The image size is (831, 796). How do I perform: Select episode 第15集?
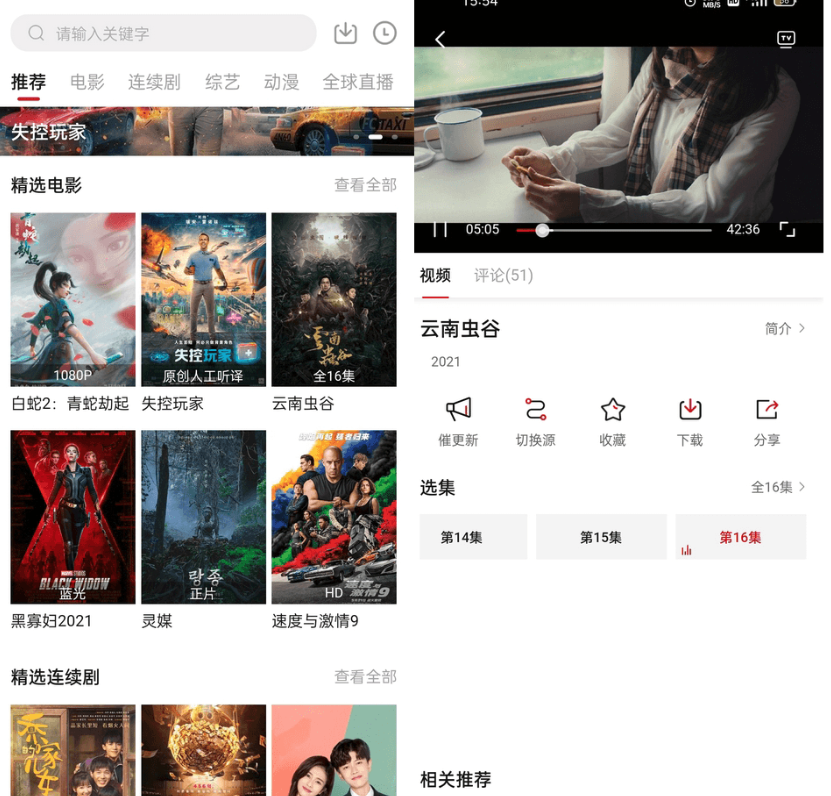(601, 537)
